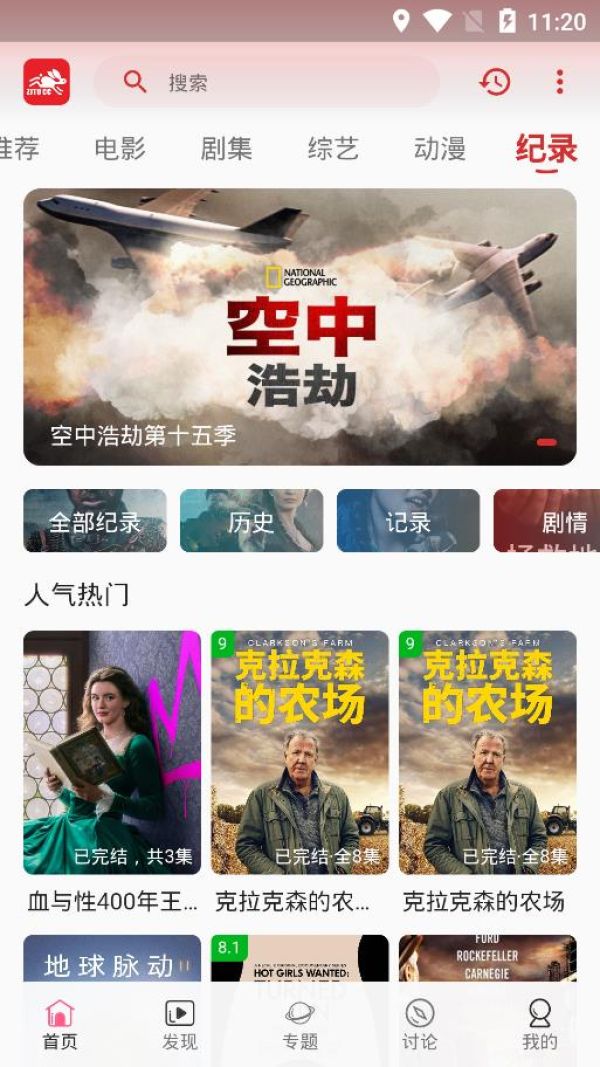Go to the 我的 bottom tab
Screen dimensions: 600x1067
(540, 1025)
